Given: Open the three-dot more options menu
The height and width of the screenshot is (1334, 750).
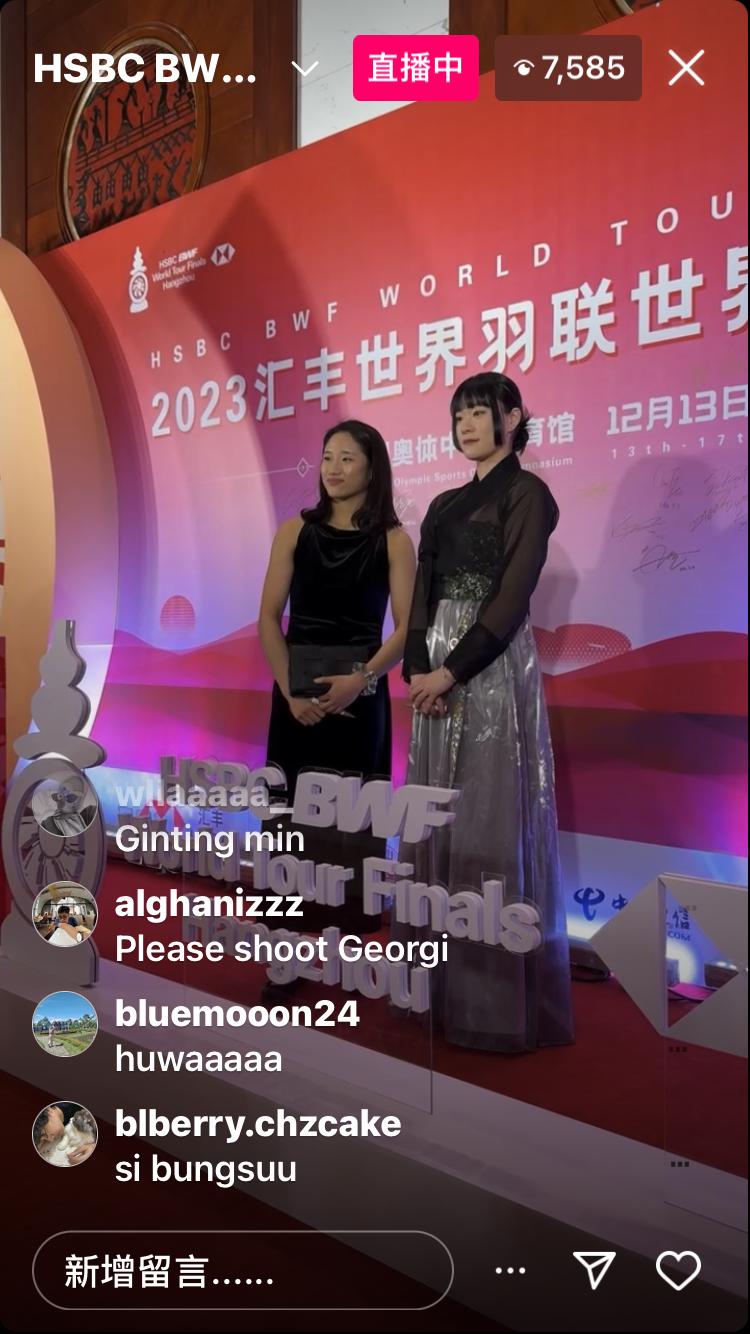Looking at the screenshot, I should pyautogui.click(x=510, y=1271).
